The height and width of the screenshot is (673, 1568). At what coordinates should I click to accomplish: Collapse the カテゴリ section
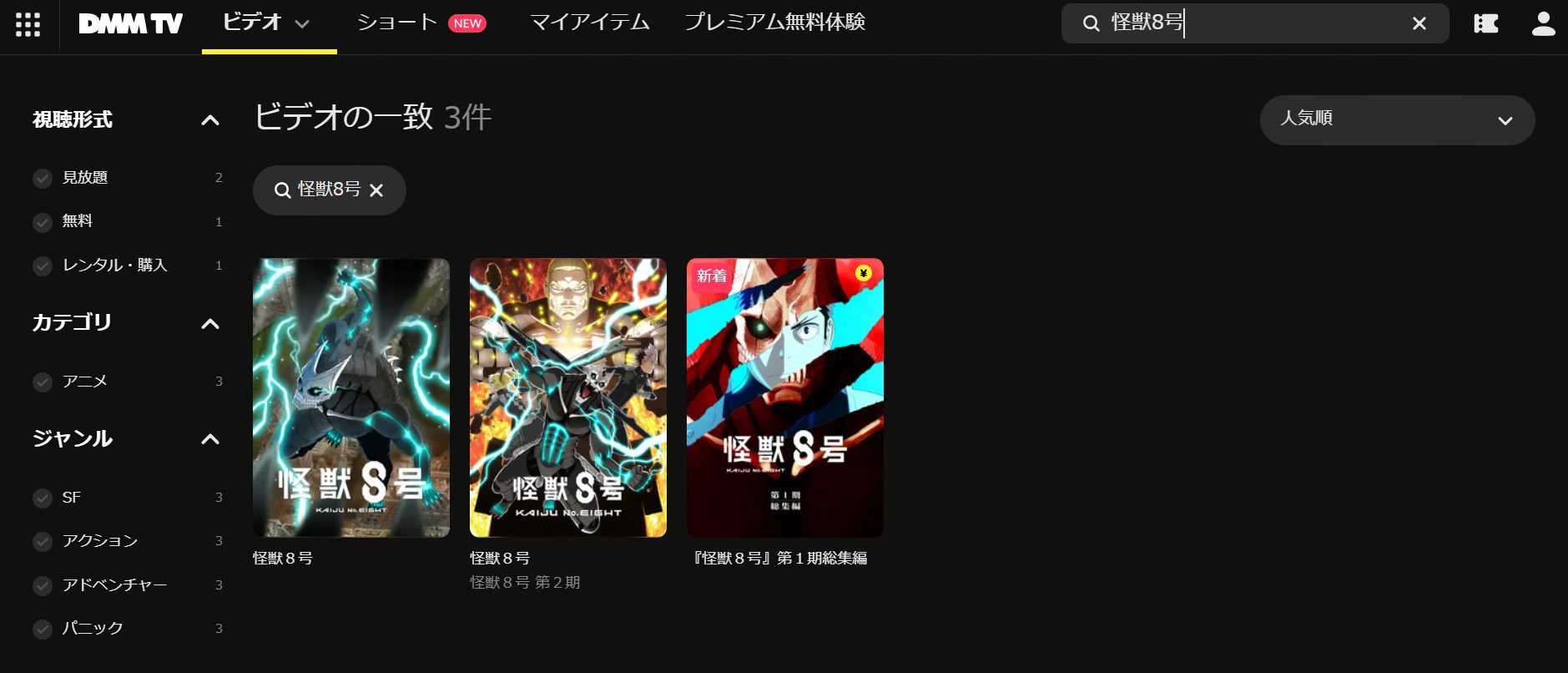tap(210, 323)
